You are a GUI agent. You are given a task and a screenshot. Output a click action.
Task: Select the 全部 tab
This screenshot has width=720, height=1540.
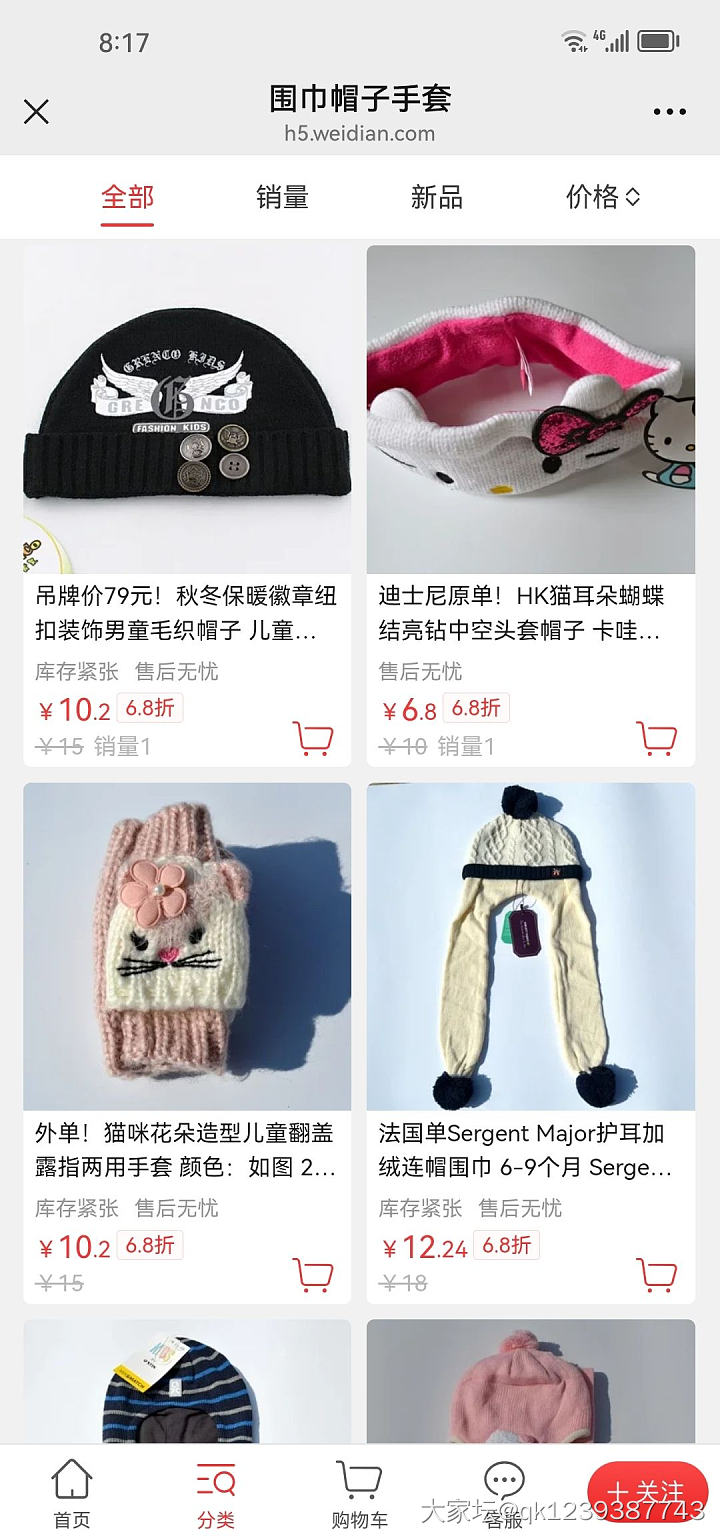(x=125, y=197)
